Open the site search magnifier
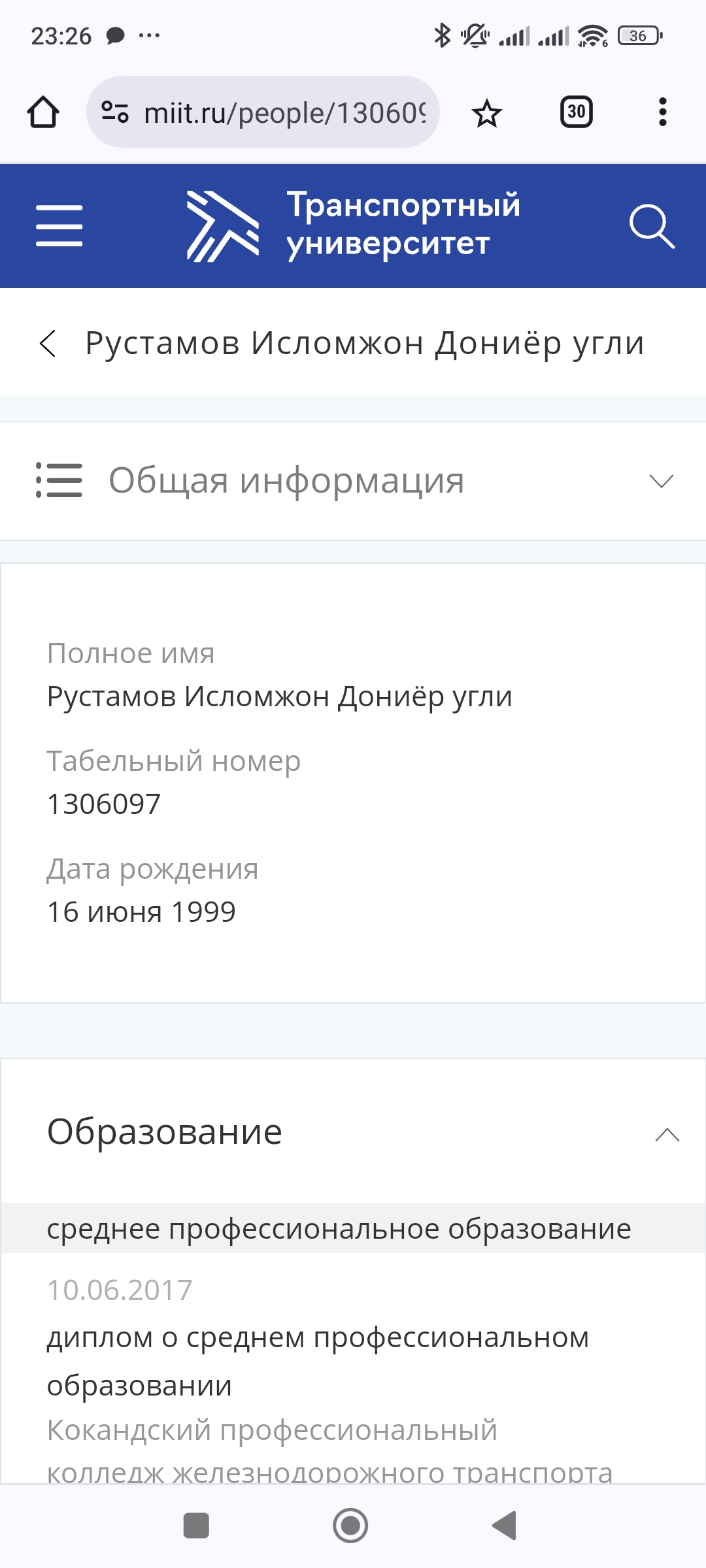 [x=652, y=226]
